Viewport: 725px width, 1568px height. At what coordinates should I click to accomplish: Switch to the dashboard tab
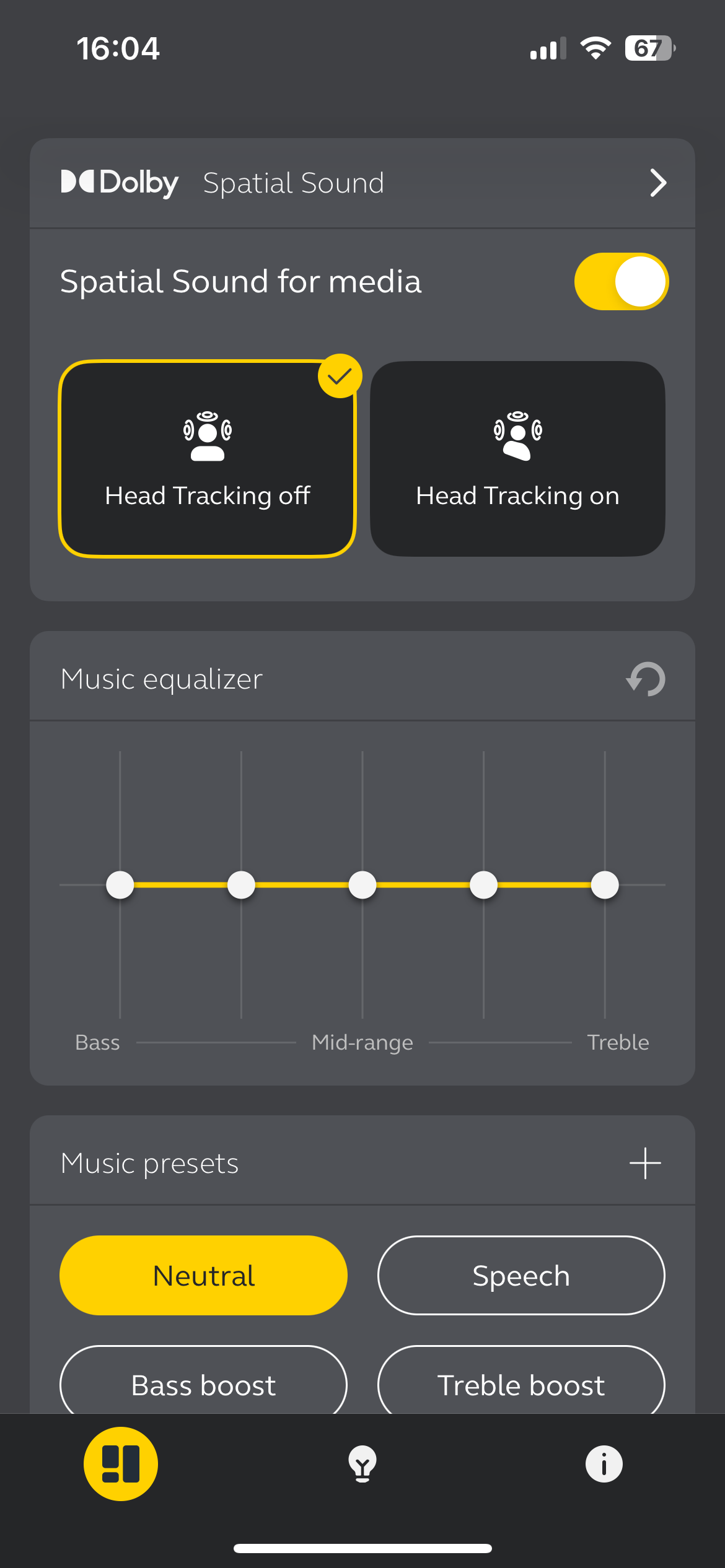point(121,1464)
